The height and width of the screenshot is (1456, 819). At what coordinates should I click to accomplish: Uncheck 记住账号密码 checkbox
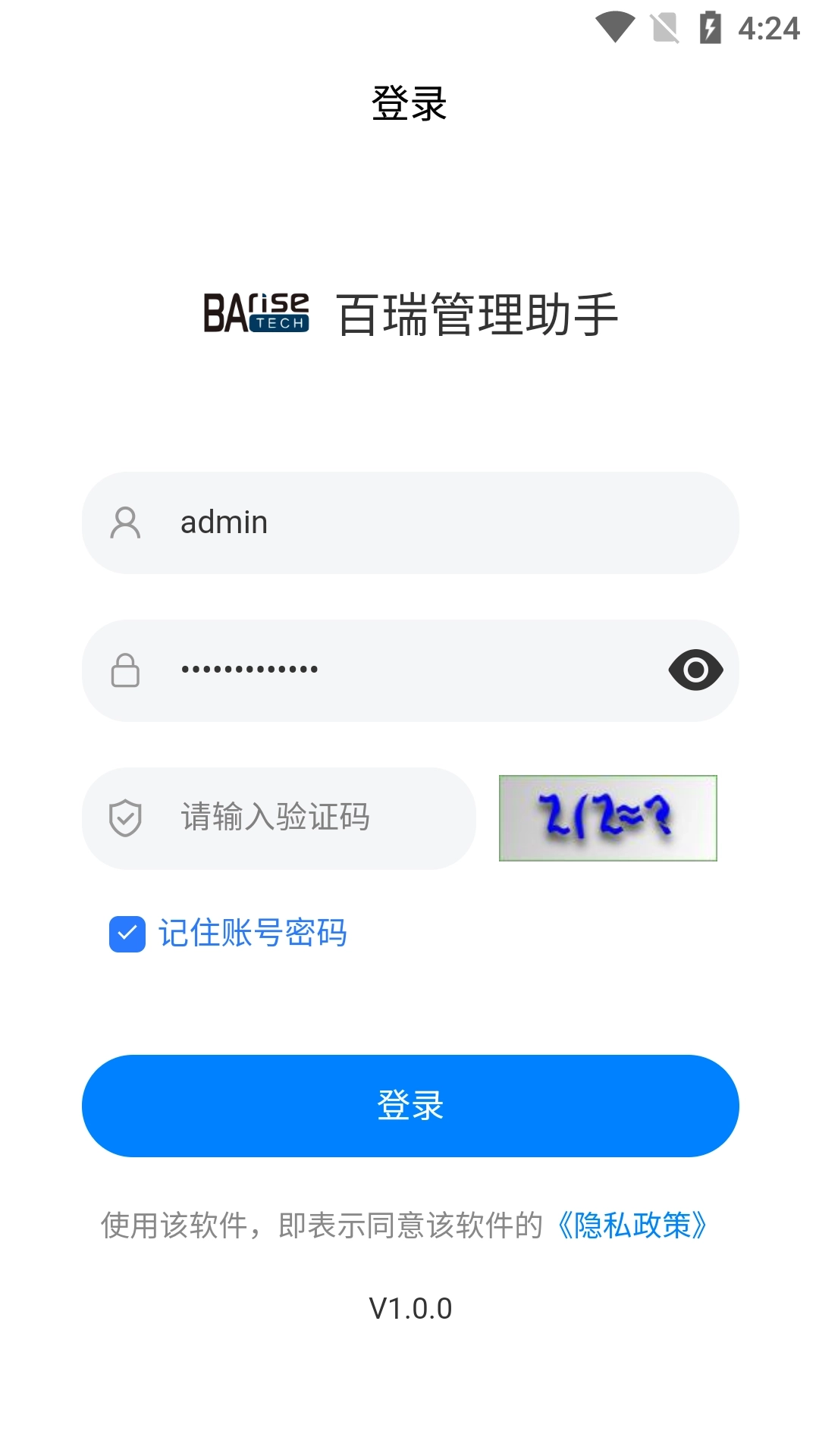pyautogui.click(x=126, y=934)
